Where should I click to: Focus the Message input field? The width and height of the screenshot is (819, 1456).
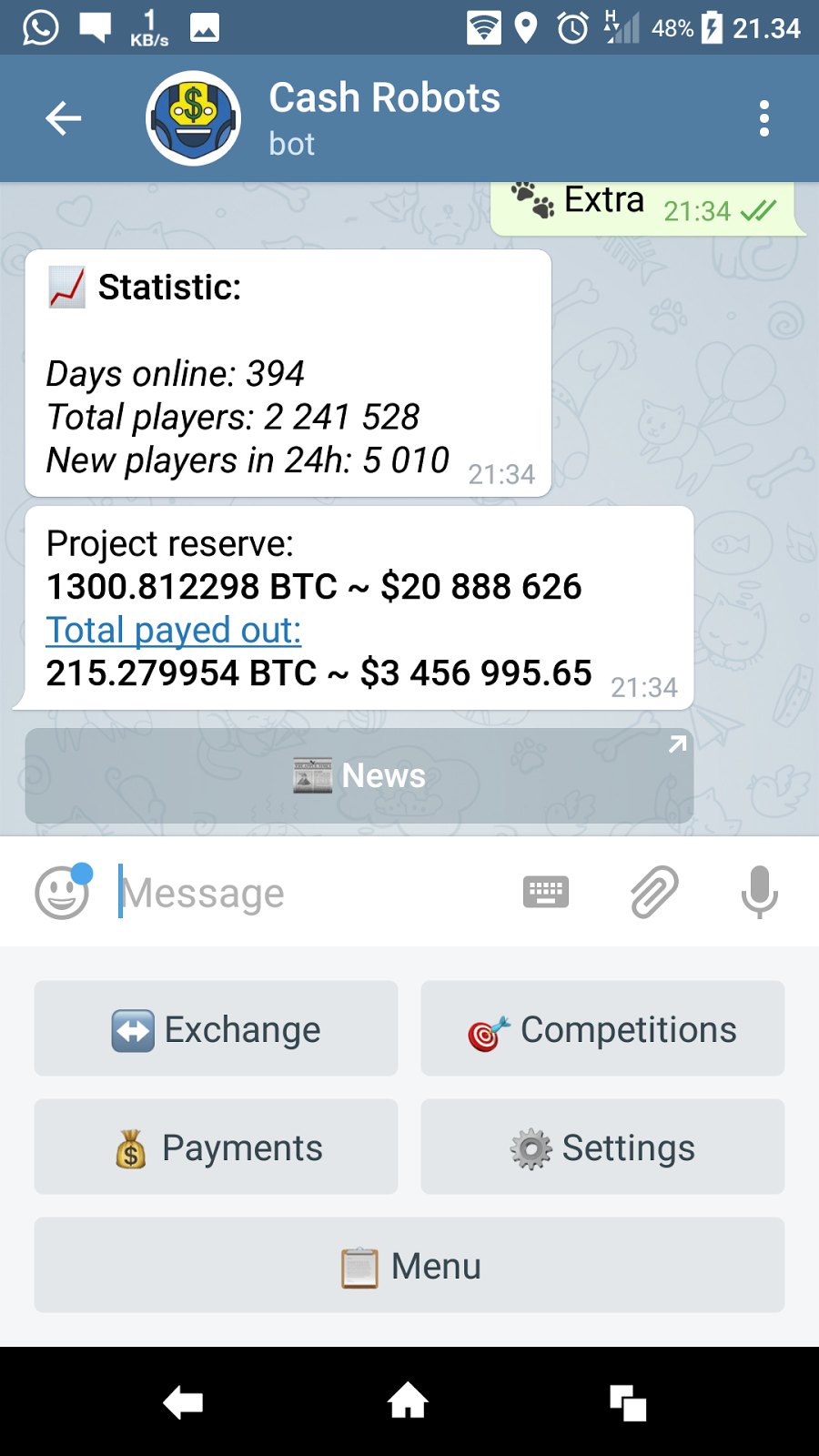309,893
